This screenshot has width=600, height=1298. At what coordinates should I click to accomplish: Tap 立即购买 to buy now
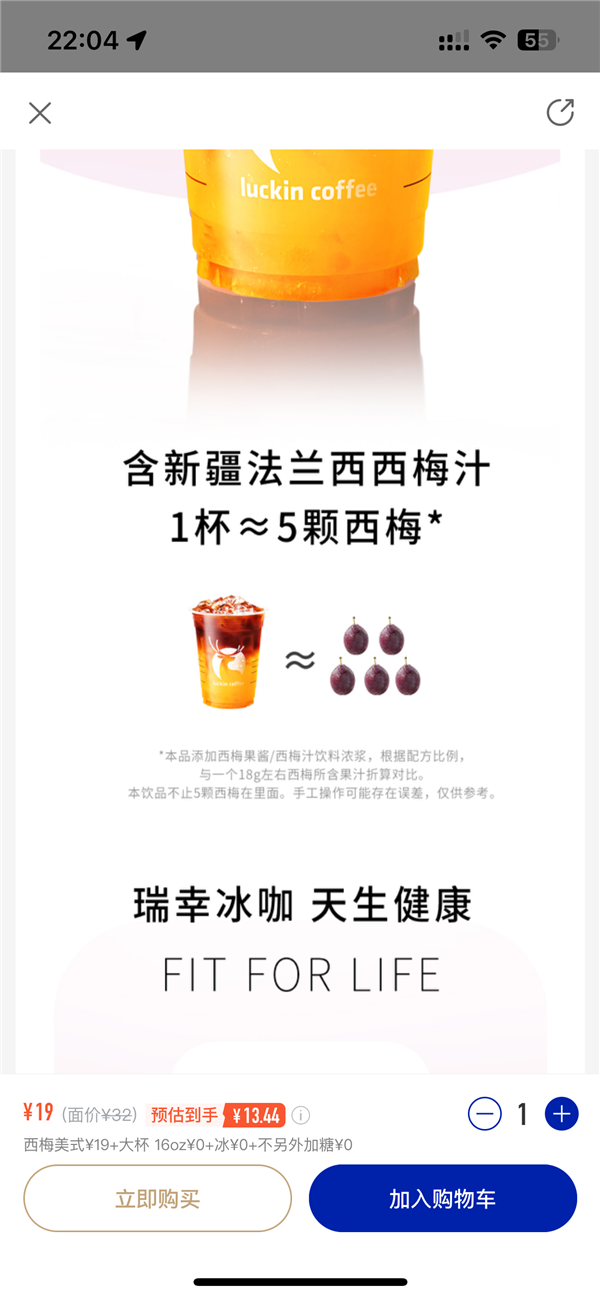click(x=158, y=1198)
